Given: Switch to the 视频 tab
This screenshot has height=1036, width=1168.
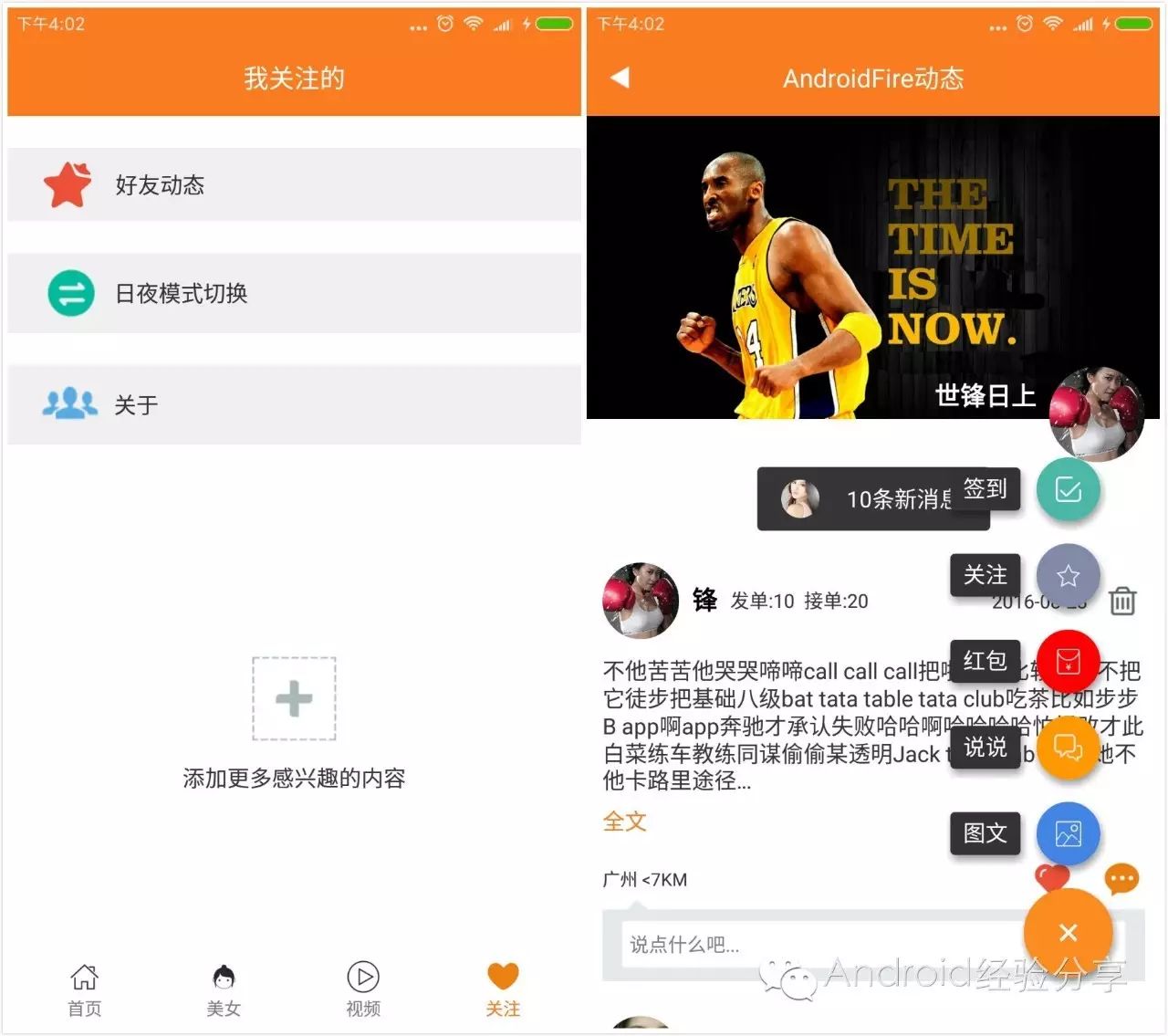Looking at the screenshot, I should [x=363, y=989].
